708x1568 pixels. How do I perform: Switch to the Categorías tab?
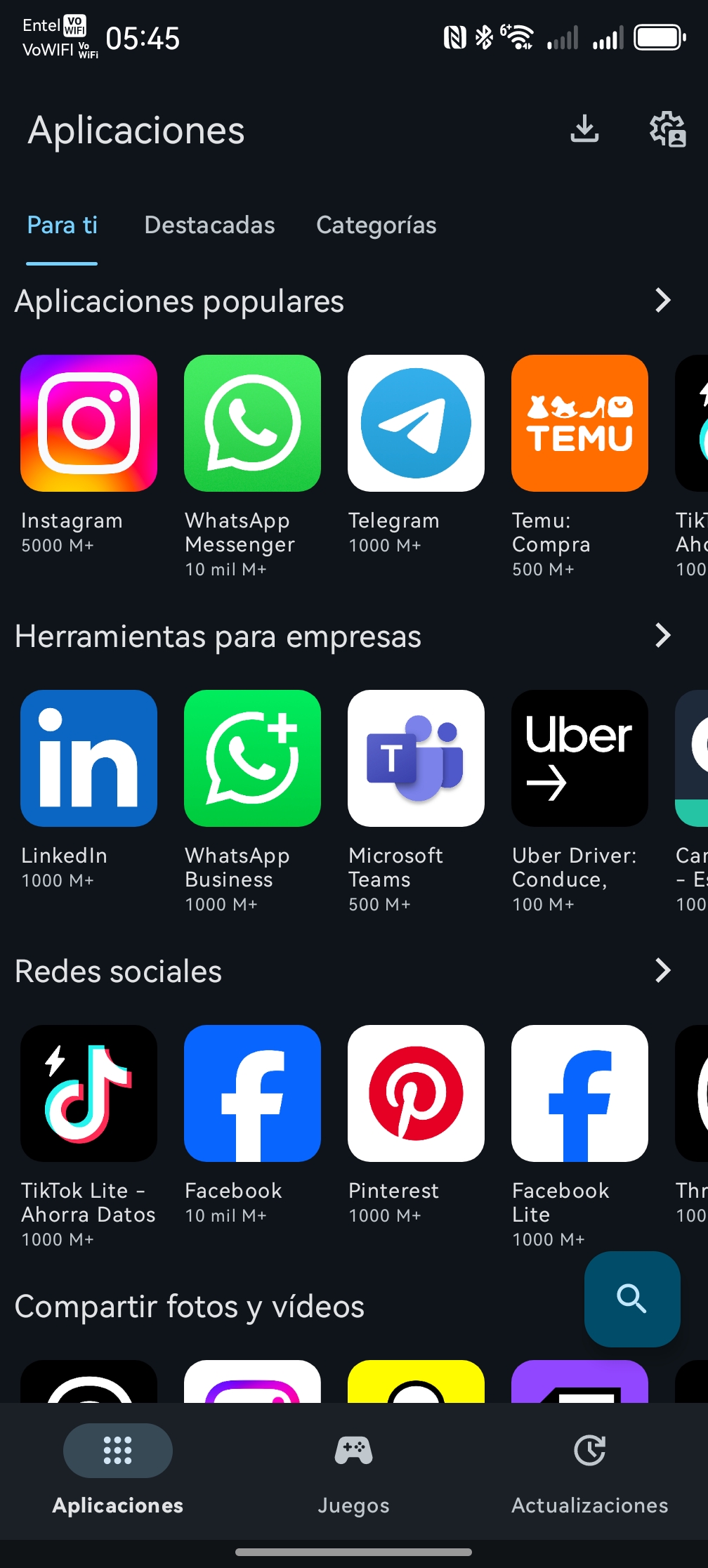coord(376,225)
